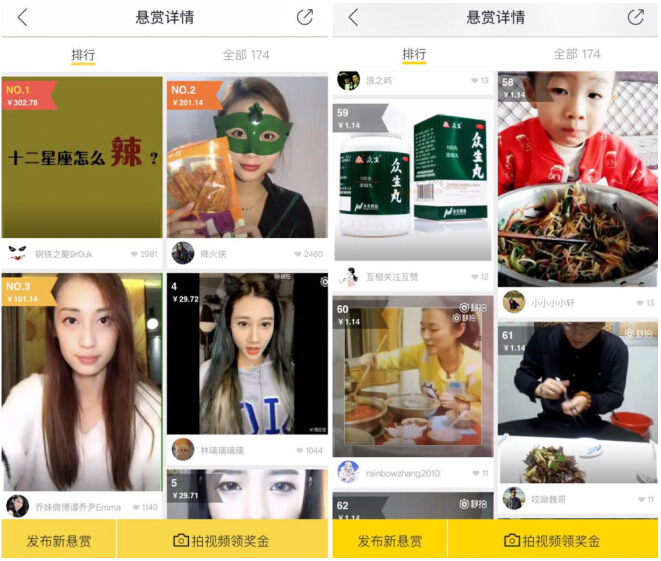Like 钢铁之狼9r0uk's video with 2981 likes
Screen dimensions: 661x561
pos(133,254)
